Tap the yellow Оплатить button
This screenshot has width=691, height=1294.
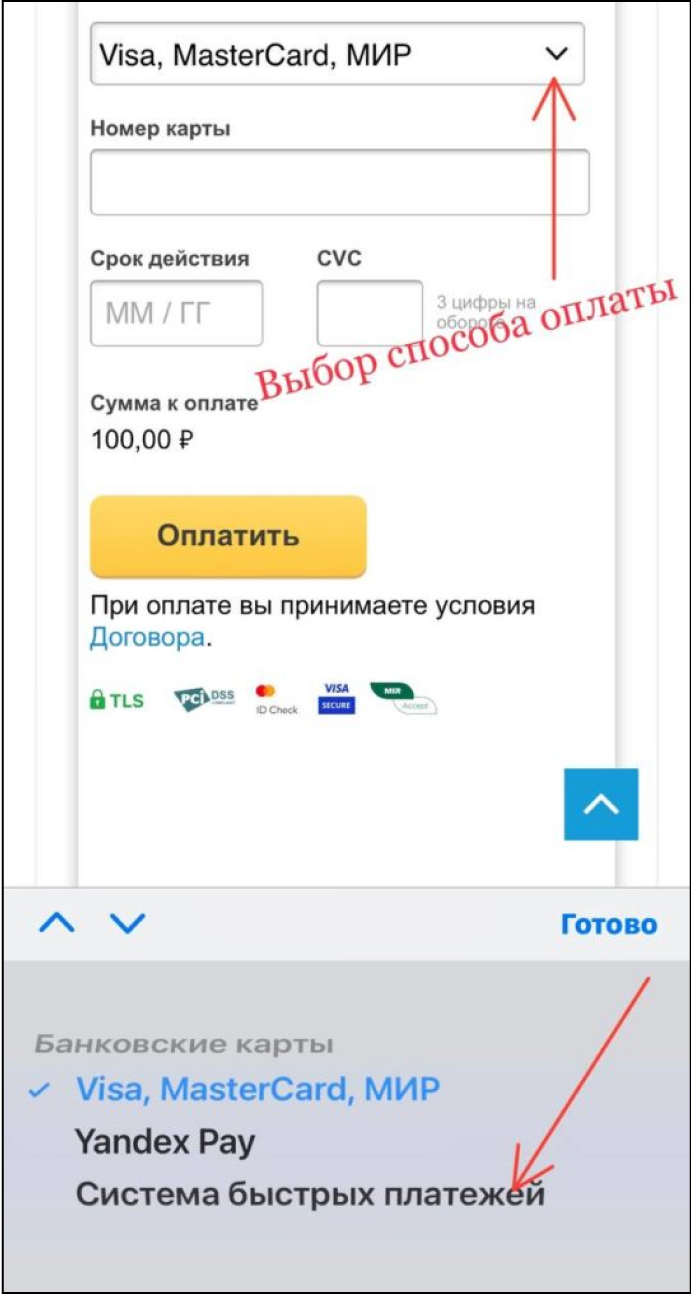tap(228, 536)
